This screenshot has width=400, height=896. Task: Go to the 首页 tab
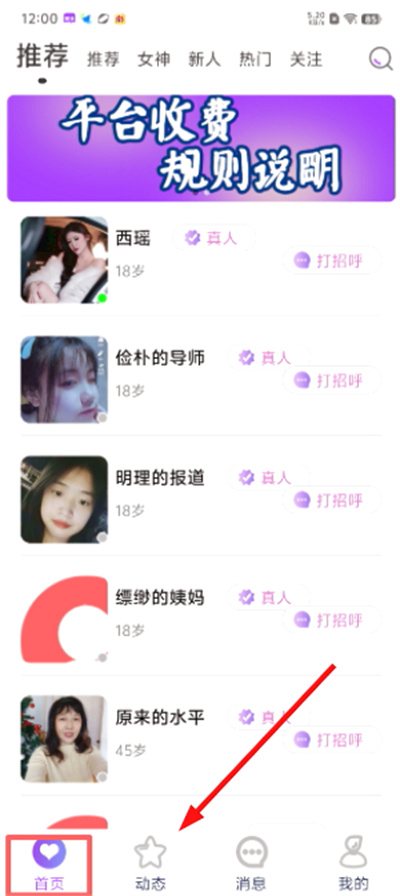[49, 865]
